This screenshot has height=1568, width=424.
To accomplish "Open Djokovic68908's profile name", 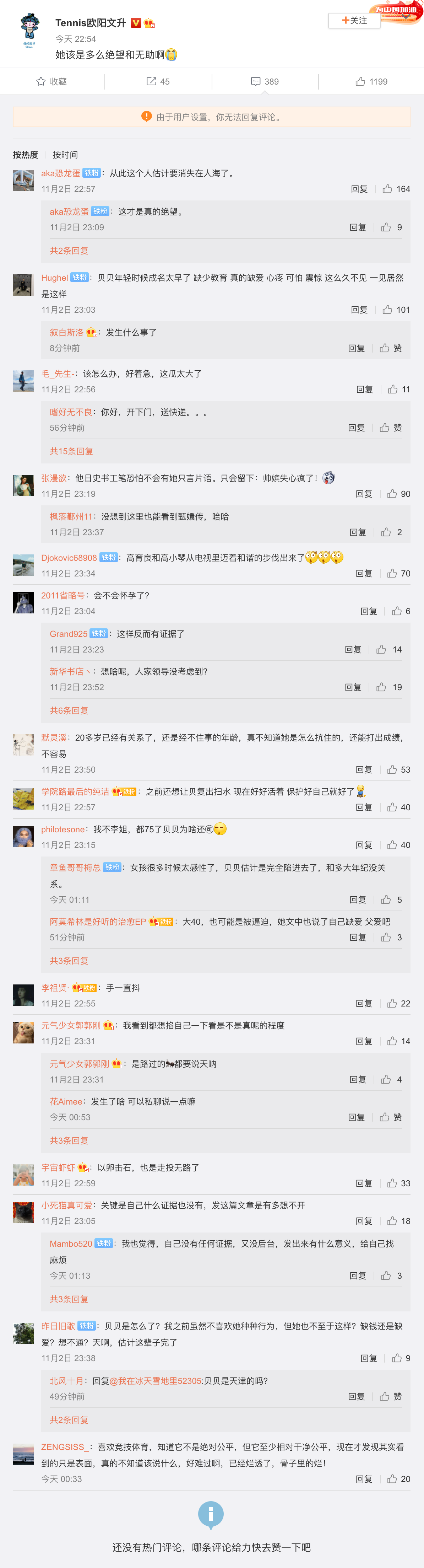I will point(69,558).
